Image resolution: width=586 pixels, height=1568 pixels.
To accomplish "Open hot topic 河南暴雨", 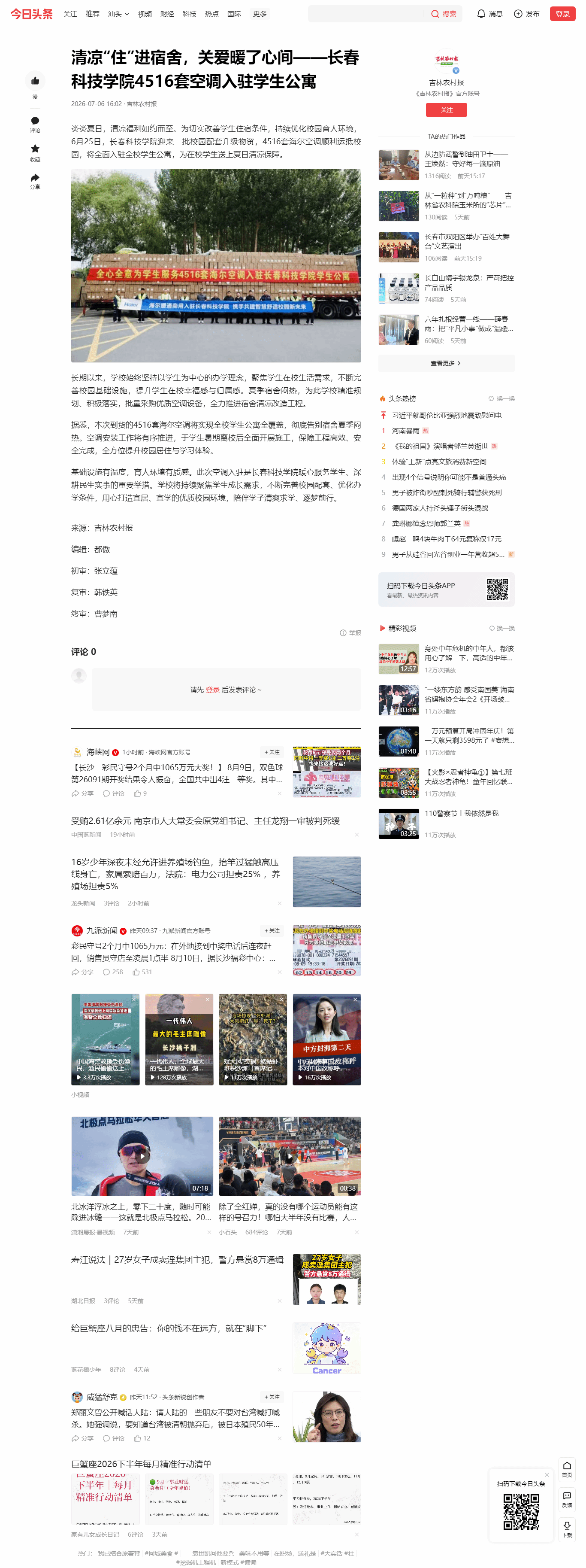I will tap(405, 431).
